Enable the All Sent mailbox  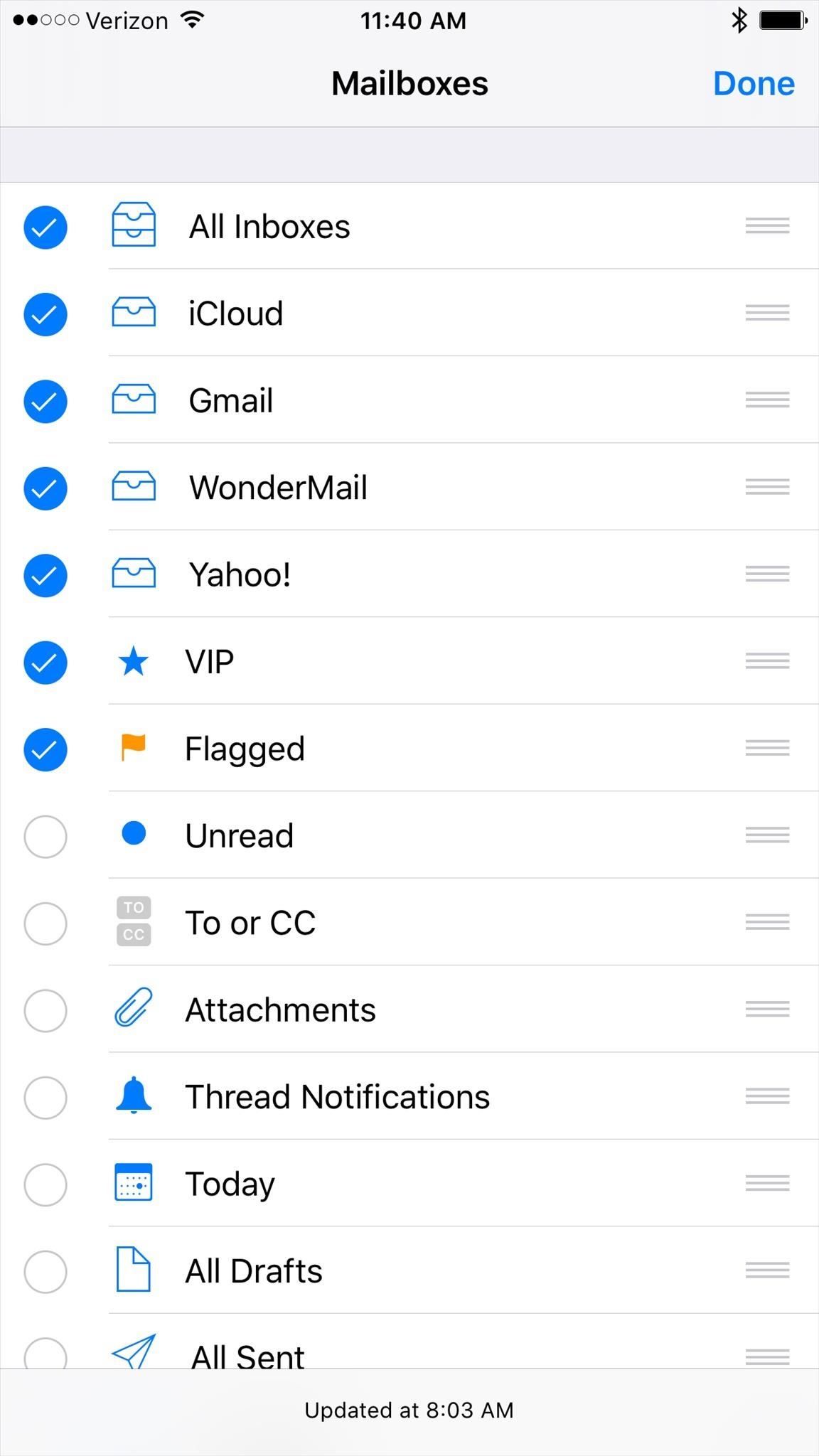point(45,1354)
